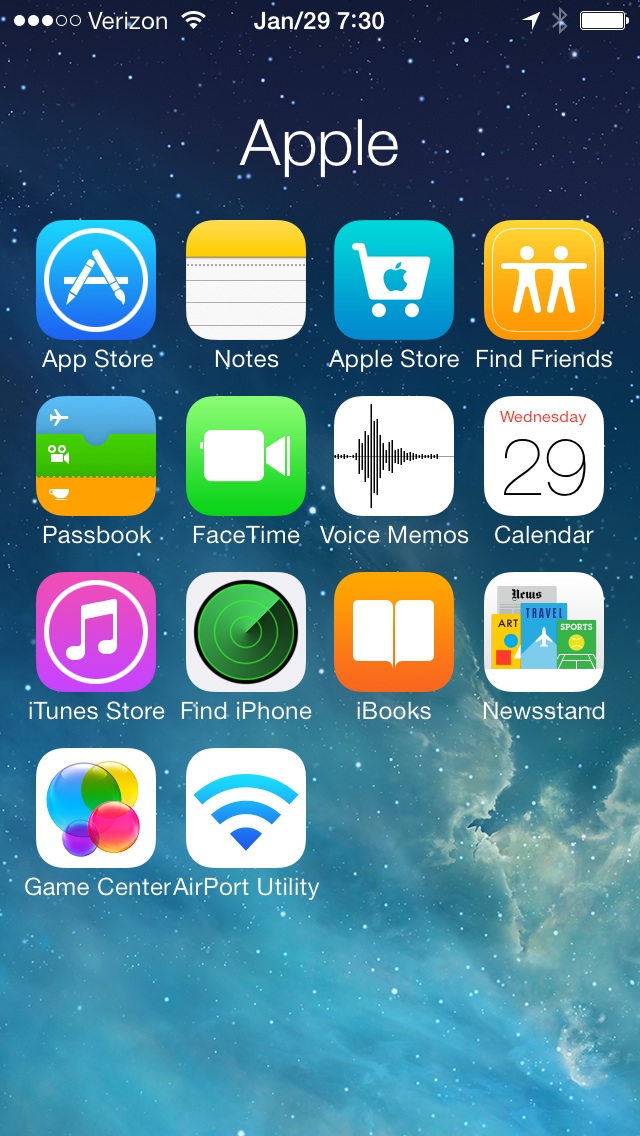
Task: Launch Passbook
Action: coord(96,456)
